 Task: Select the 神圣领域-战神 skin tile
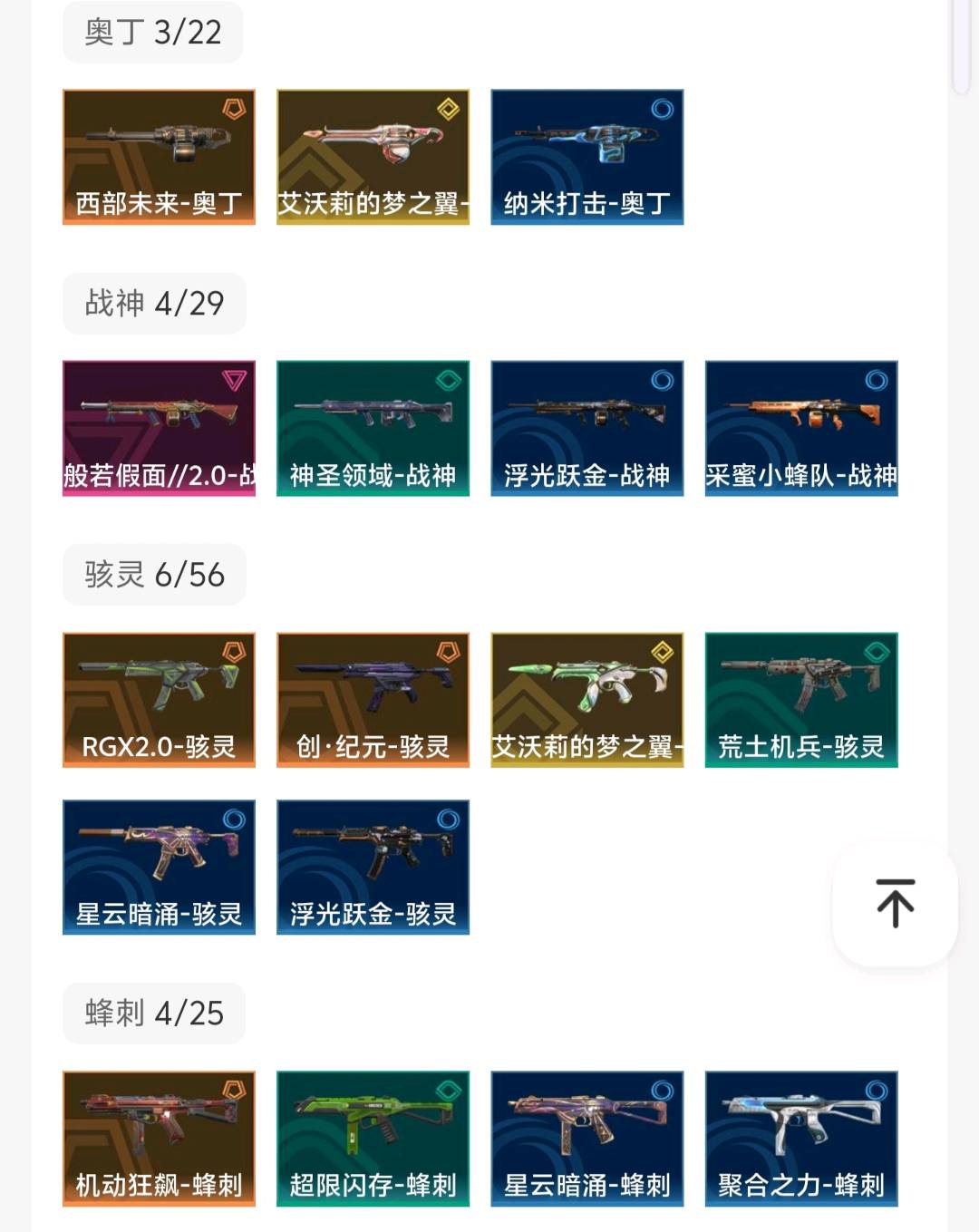coord(373,428)
